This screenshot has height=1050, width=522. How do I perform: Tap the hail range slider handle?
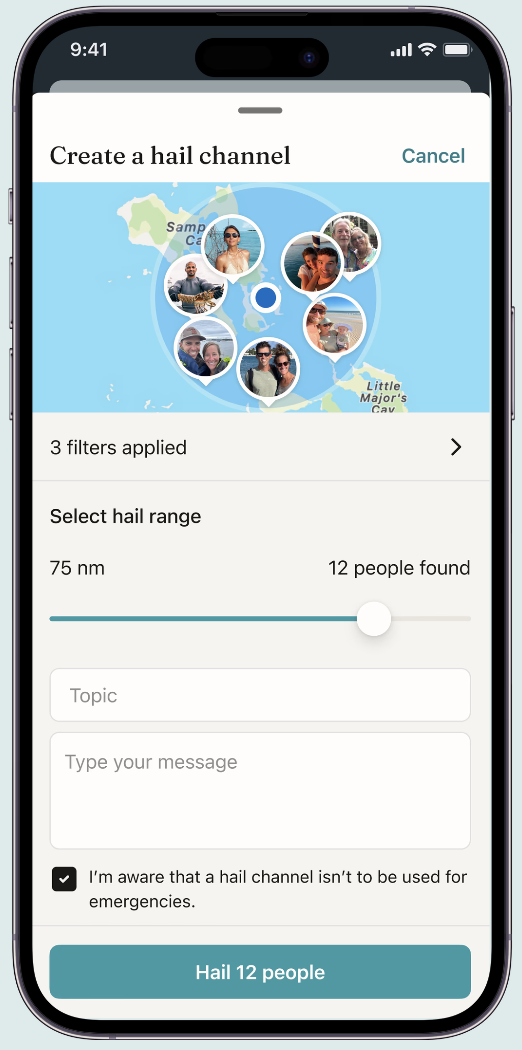[x=373, y=619]
